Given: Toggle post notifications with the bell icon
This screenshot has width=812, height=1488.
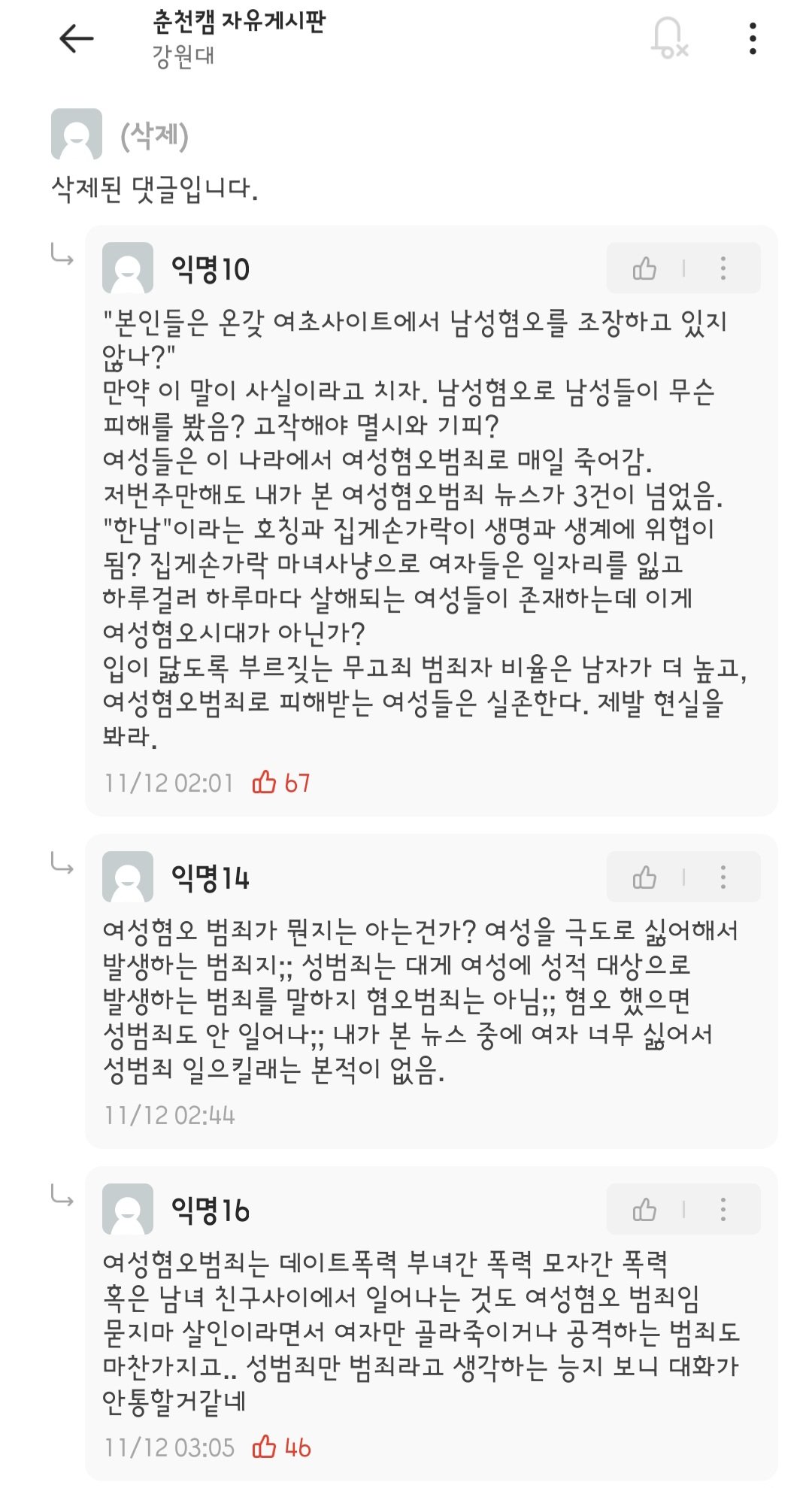Looking at the screenshot, I should point(668,38).
